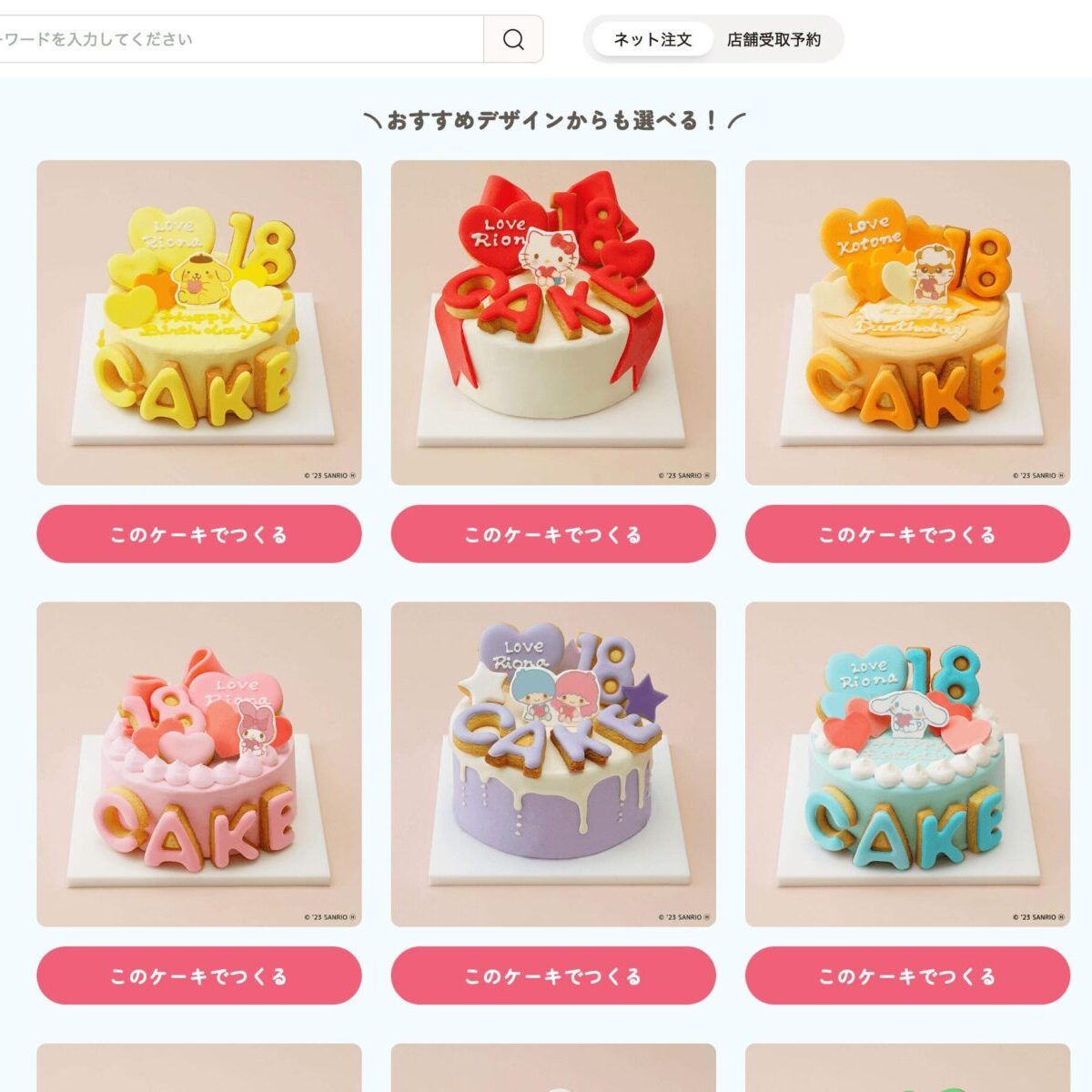The image size is (1092, 1092).
Task: Open the purple Little Twin Stars cake
Action: coord(553,764)
